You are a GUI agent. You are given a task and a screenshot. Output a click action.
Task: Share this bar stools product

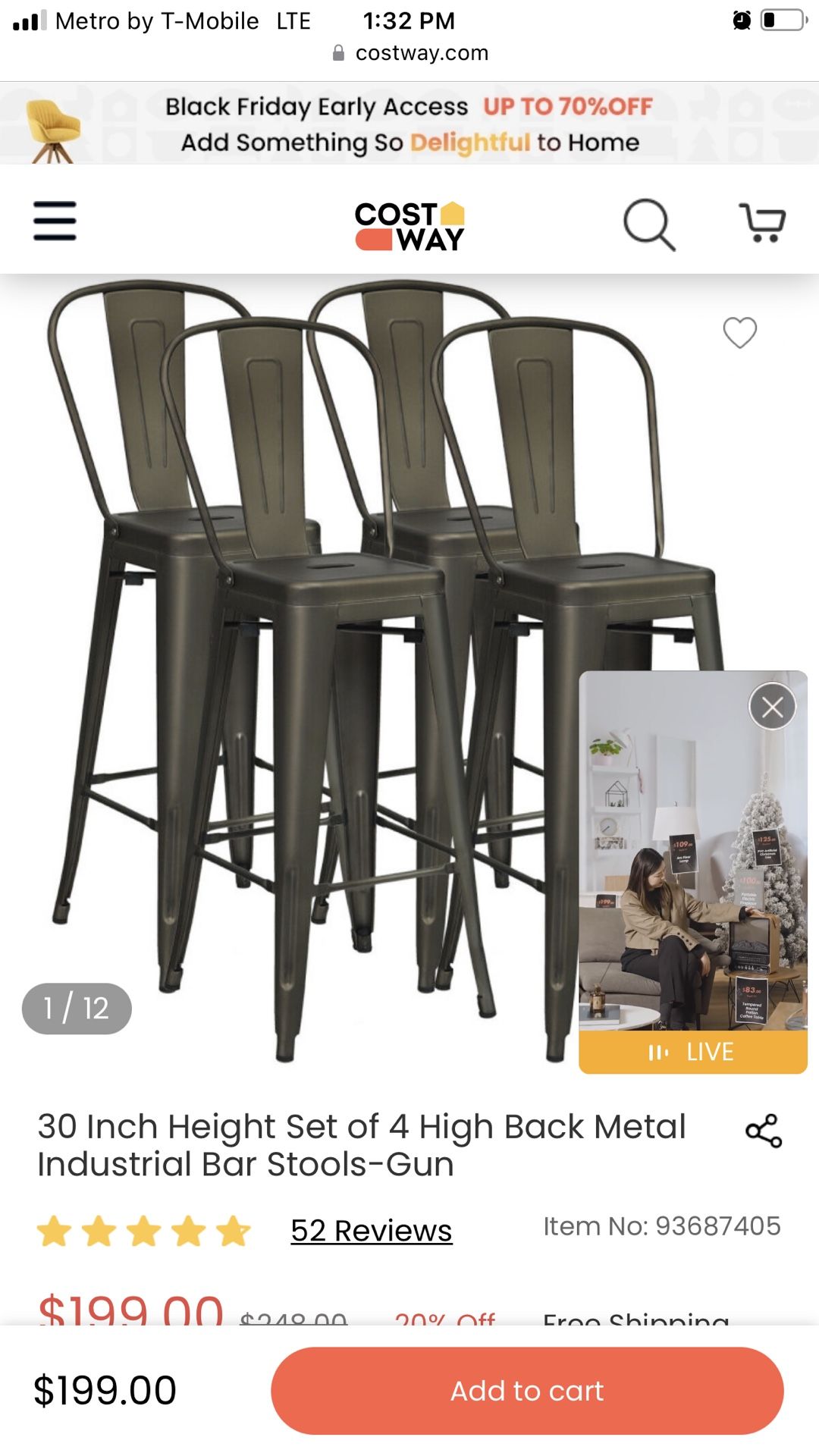[x=764, y=1131]
